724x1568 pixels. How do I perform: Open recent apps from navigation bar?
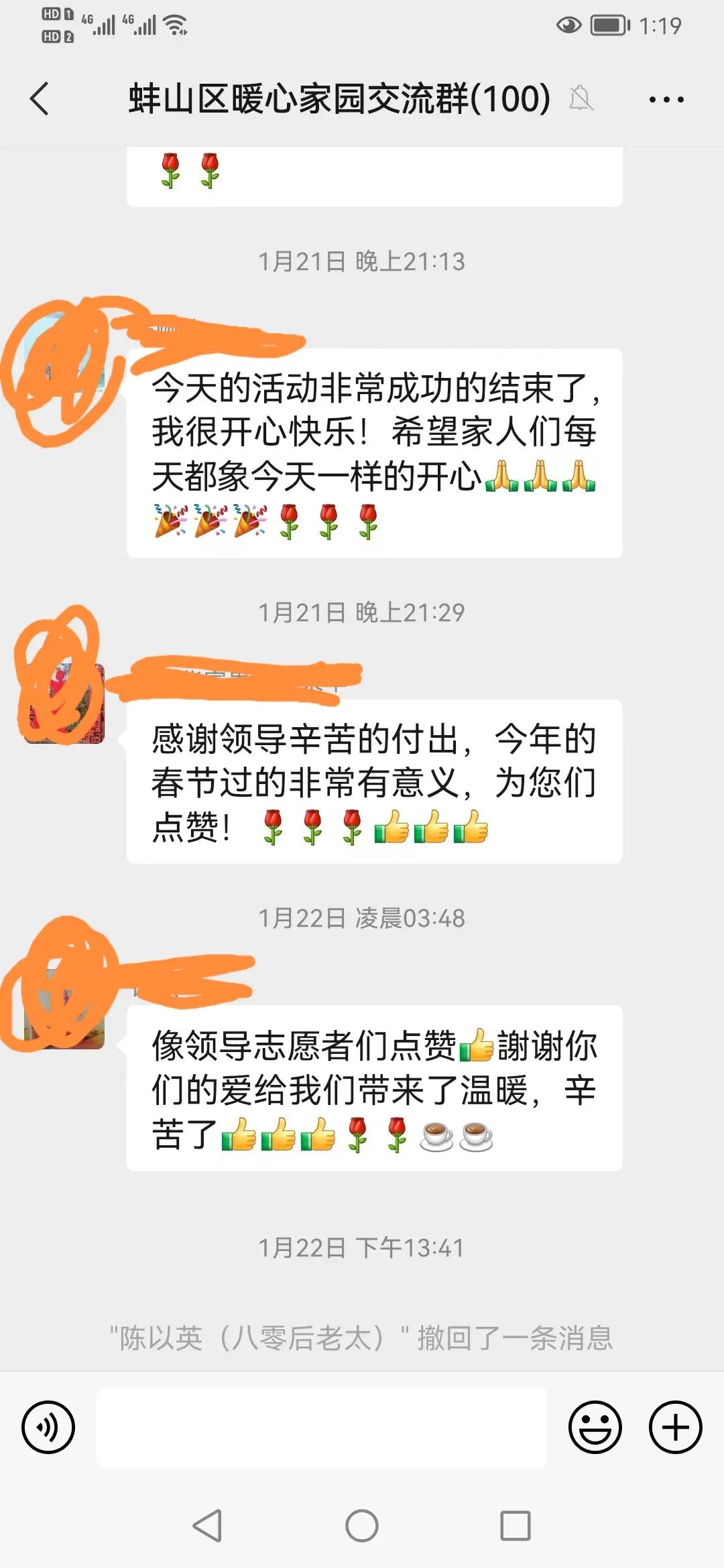516,1526
